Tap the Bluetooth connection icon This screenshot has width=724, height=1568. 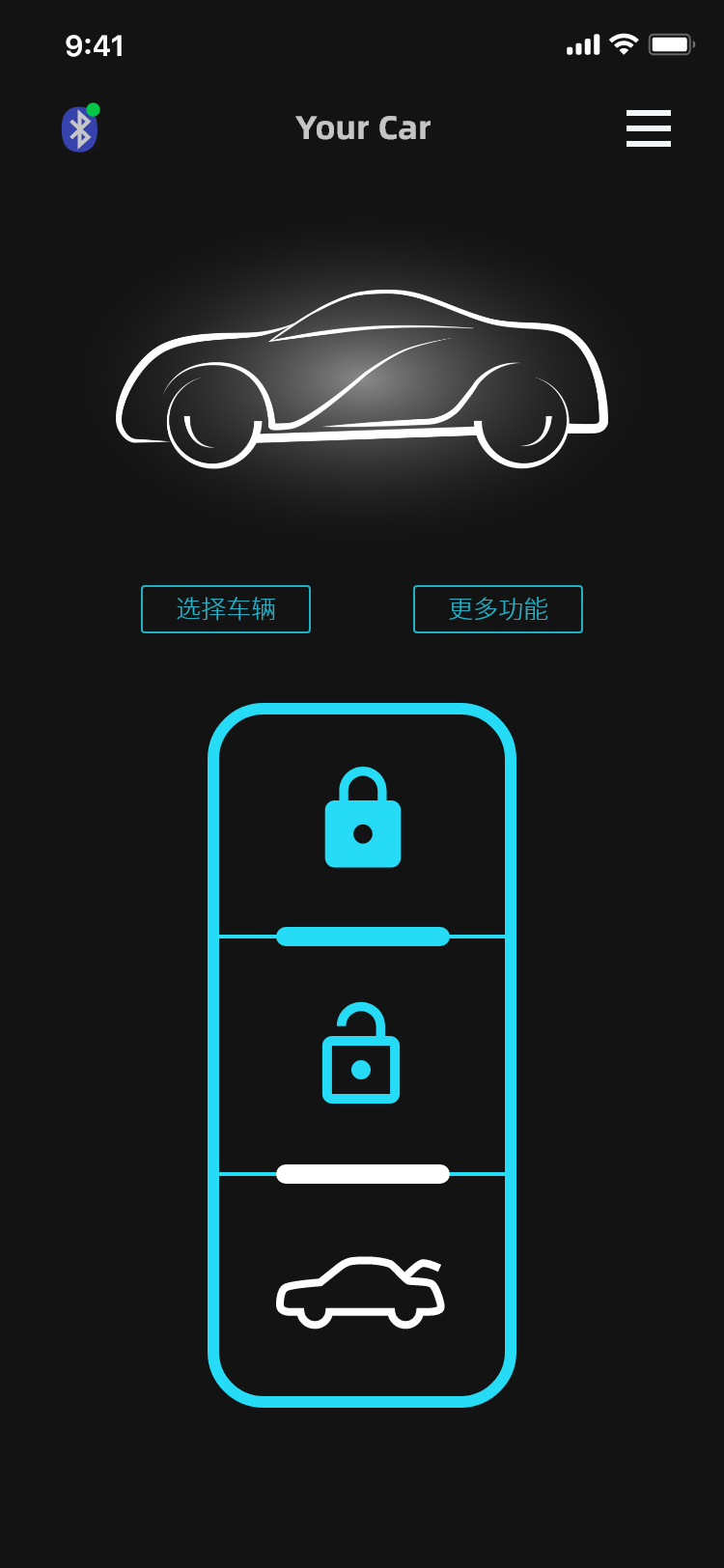79,129
